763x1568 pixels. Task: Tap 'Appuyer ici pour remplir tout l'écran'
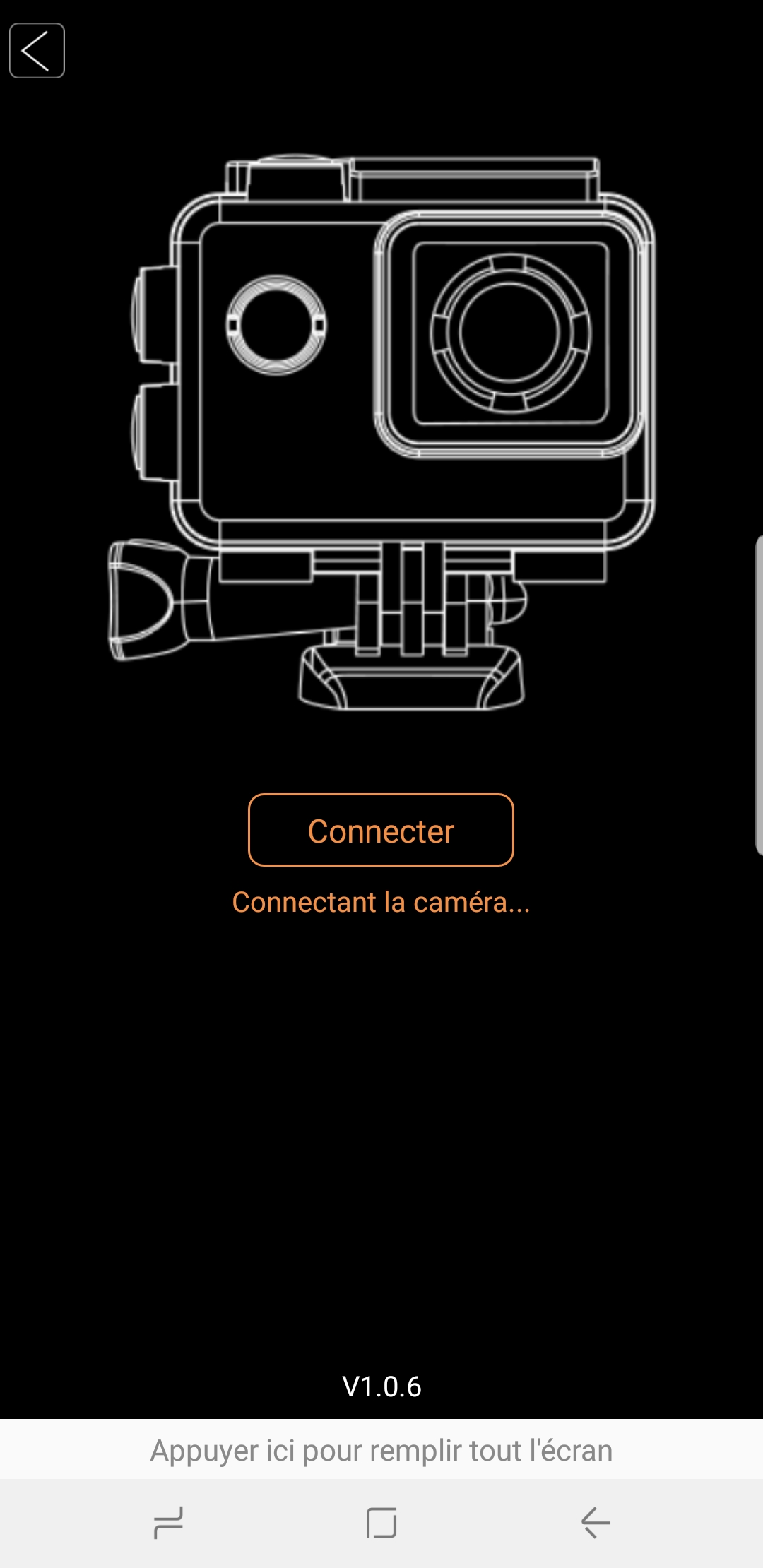[x=381, y=1450]
